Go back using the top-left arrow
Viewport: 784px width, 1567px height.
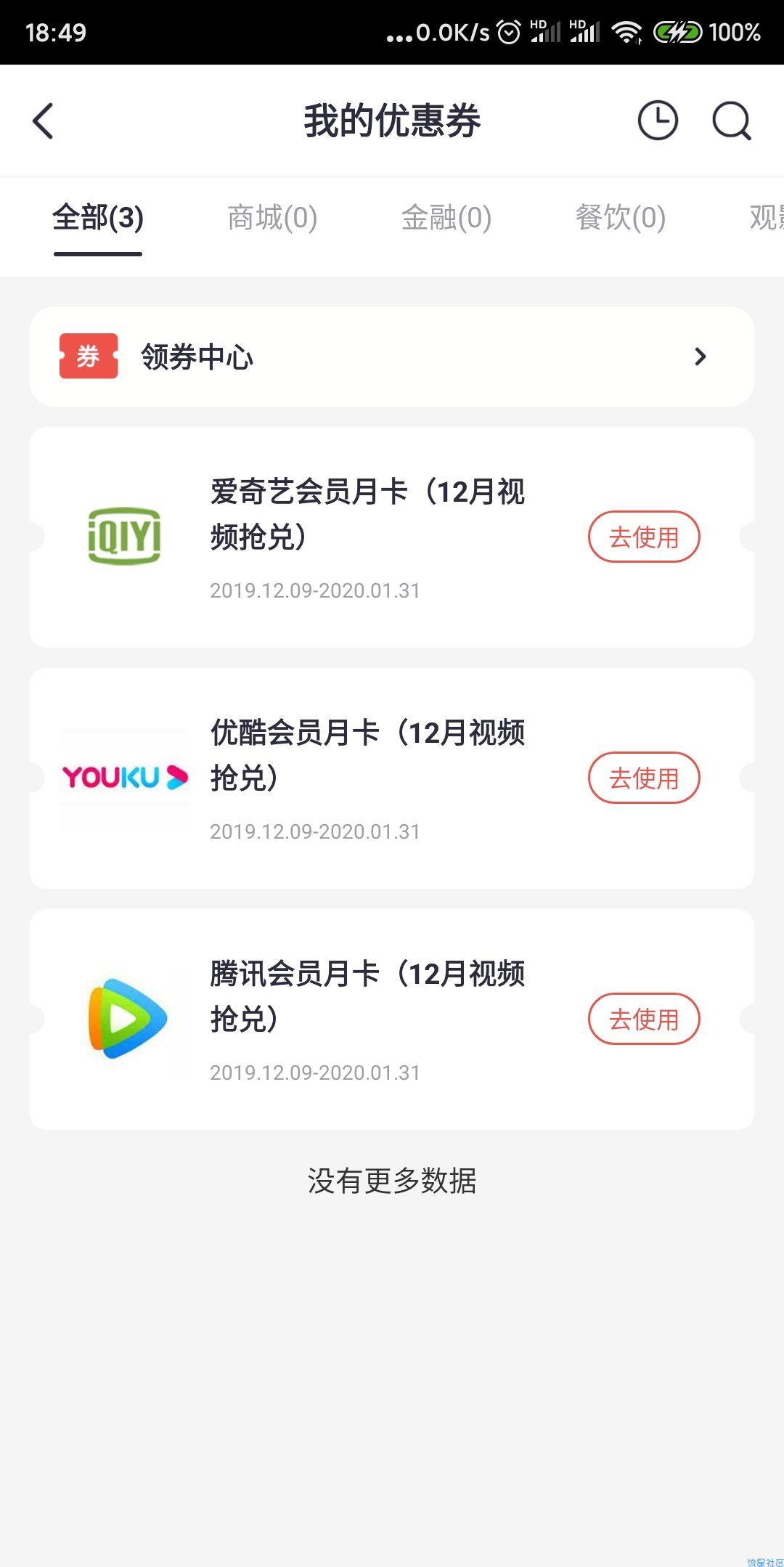pyautogui.click(x=43, y=121)
